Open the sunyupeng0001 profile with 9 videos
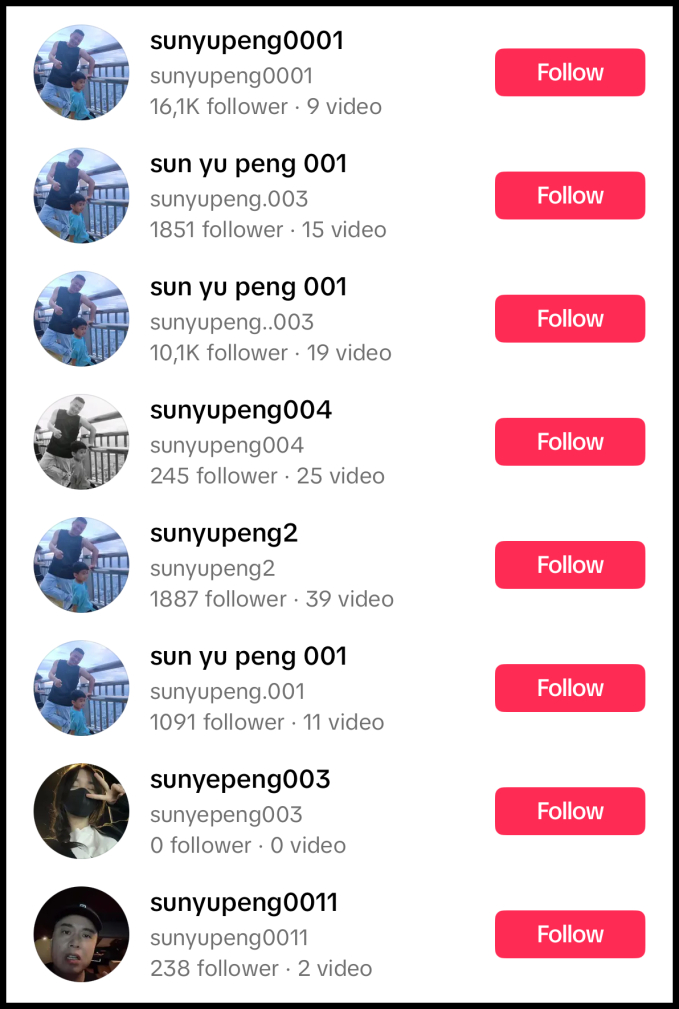The height and width of the screenshot is (1009, 679). coord(246,41)
